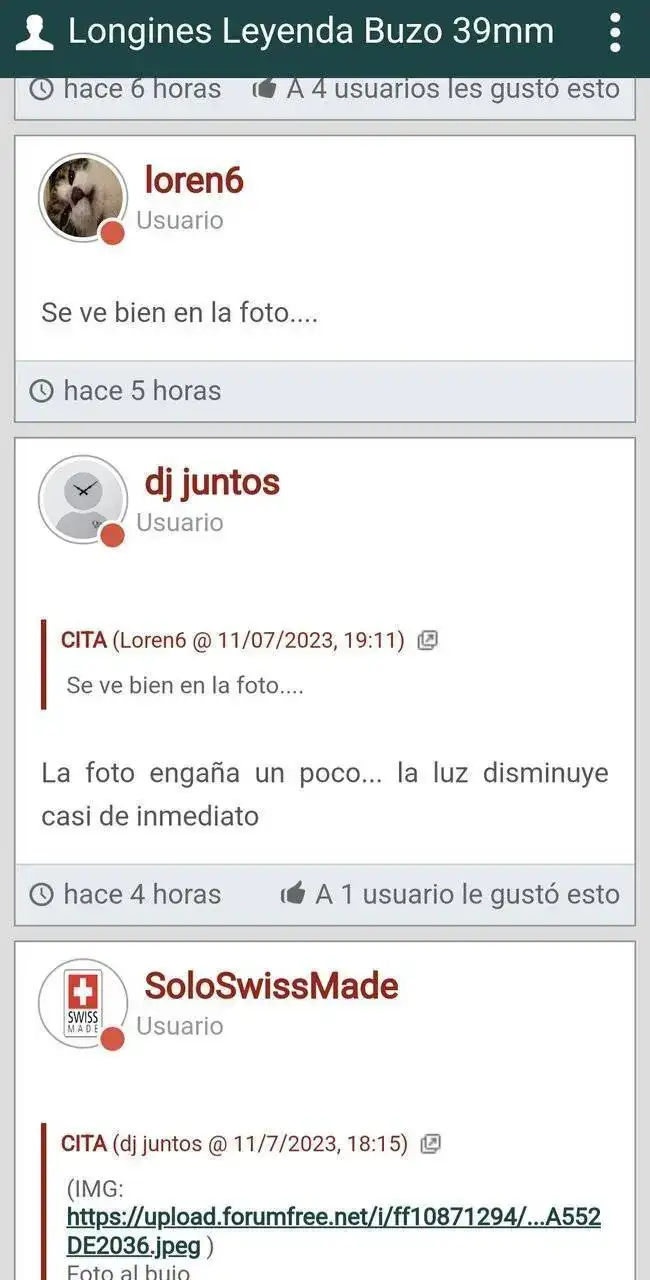
Task: Open the three-dot overflow menu
Action: coord(614,33)
